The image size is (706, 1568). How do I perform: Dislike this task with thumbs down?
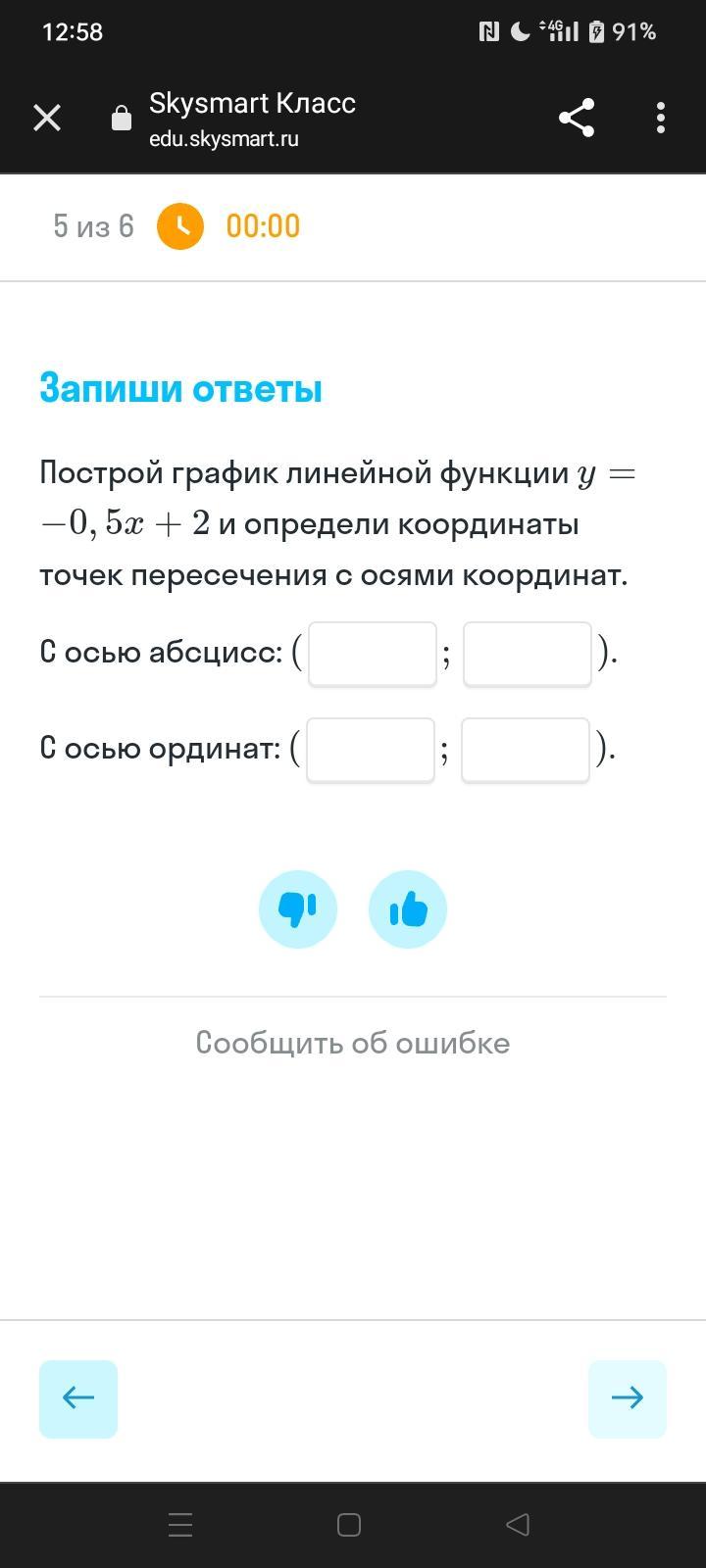(x=298, y=909)
